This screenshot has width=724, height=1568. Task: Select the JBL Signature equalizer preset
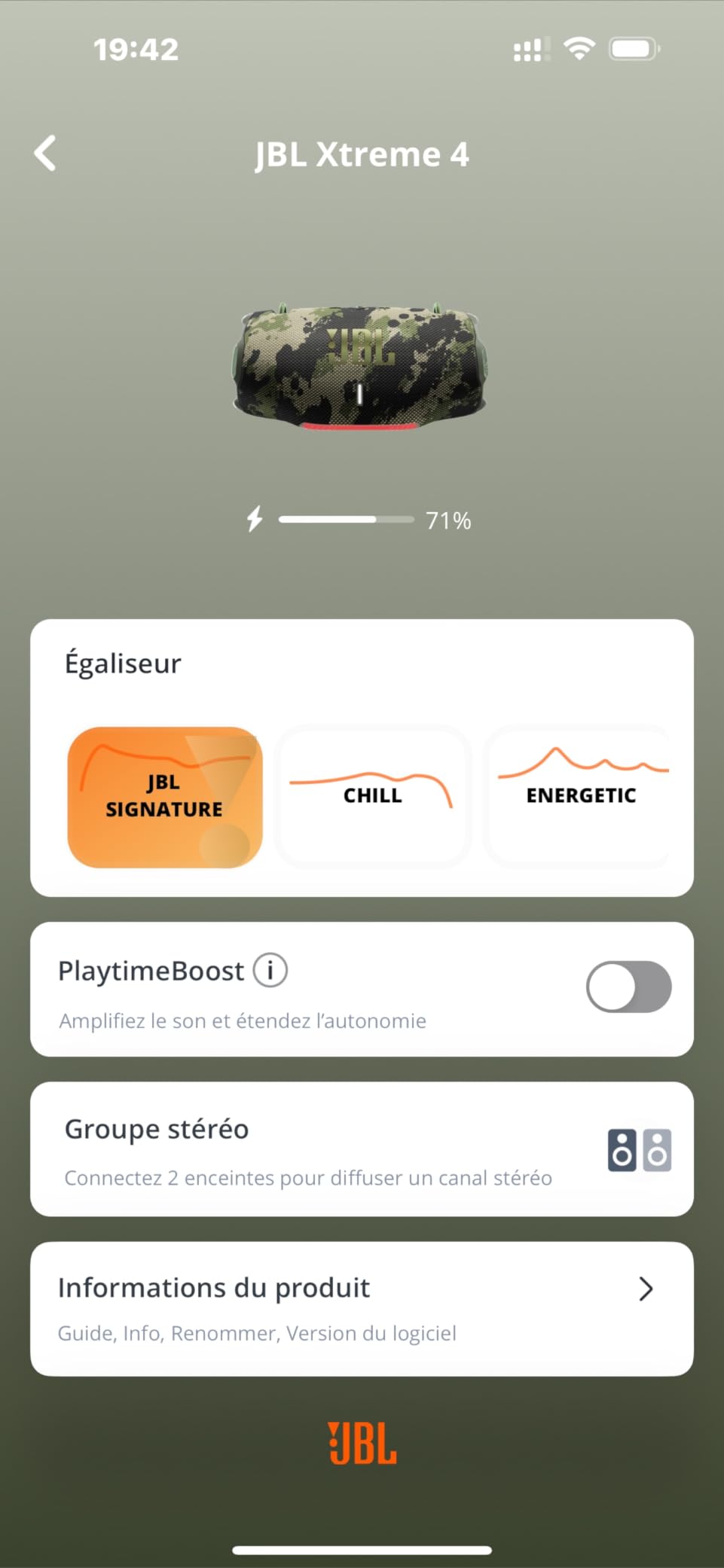tap(165, 797)
